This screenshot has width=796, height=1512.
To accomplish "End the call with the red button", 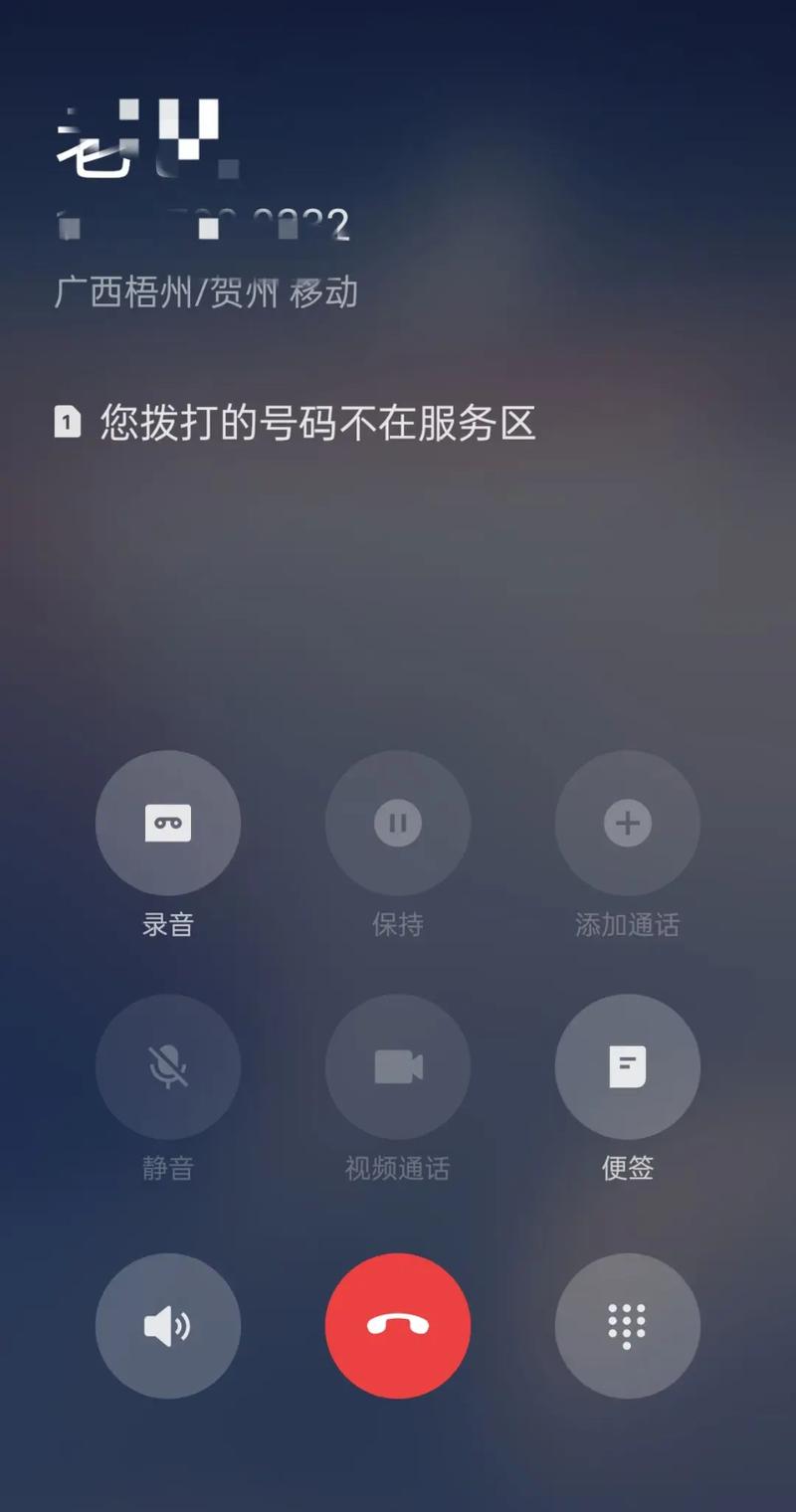I will (398, 1325).
